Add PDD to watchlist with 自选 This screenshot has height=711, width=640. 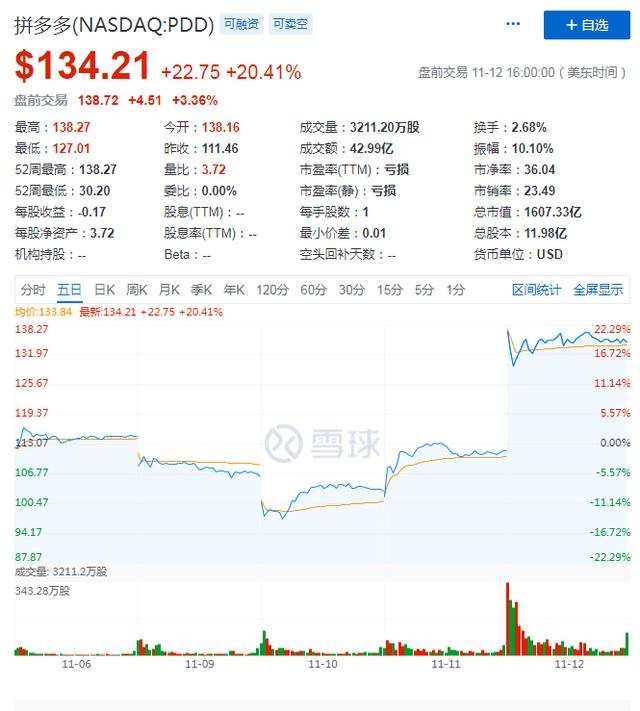pyautogui.click(x=586, y=25)
